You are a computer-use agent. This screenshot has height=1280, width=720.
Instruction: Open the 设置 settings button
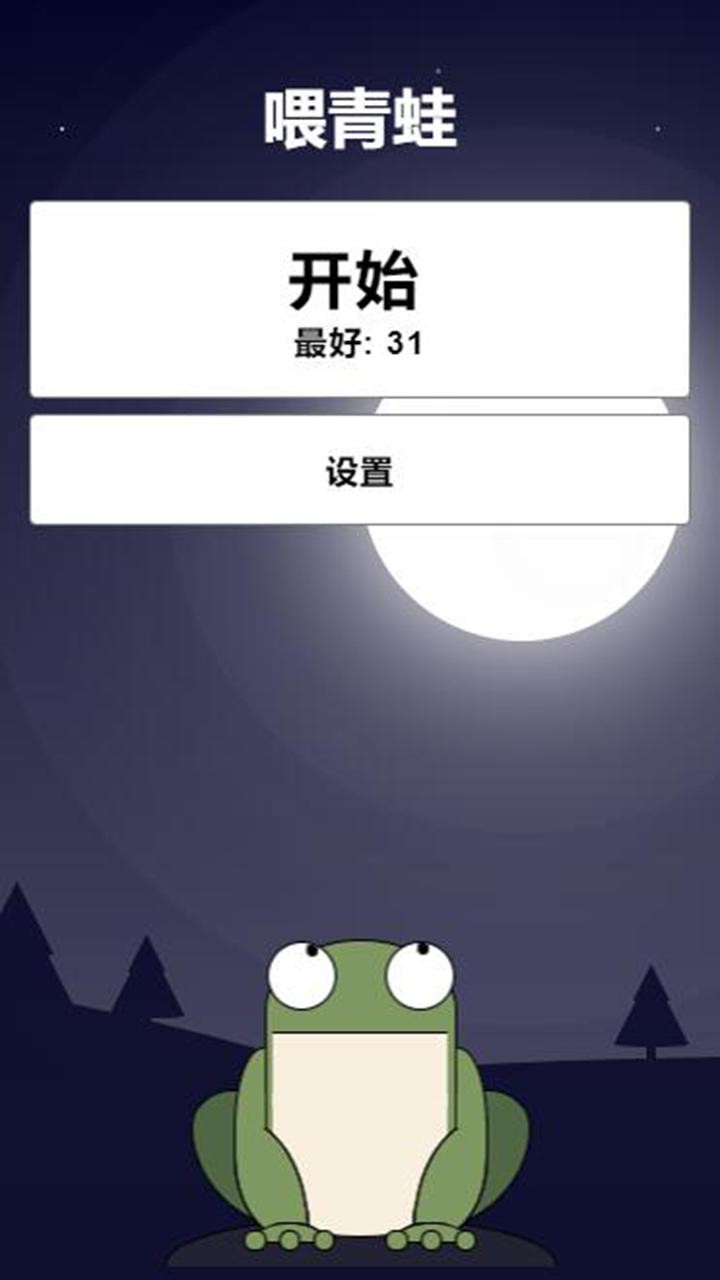[x=359, y=470]
